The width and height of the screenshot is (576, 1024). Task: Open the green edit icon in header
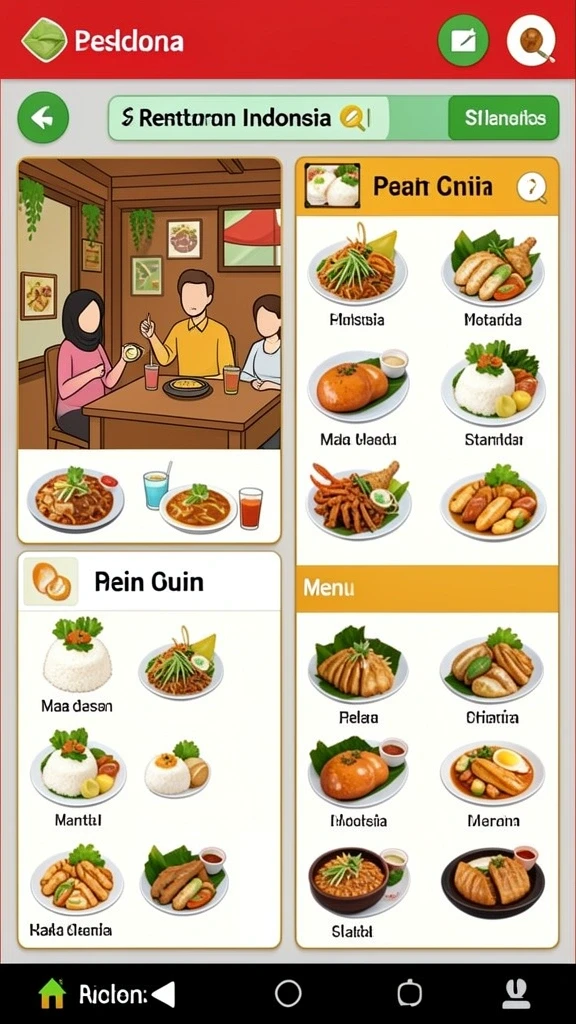pos(463,40)
